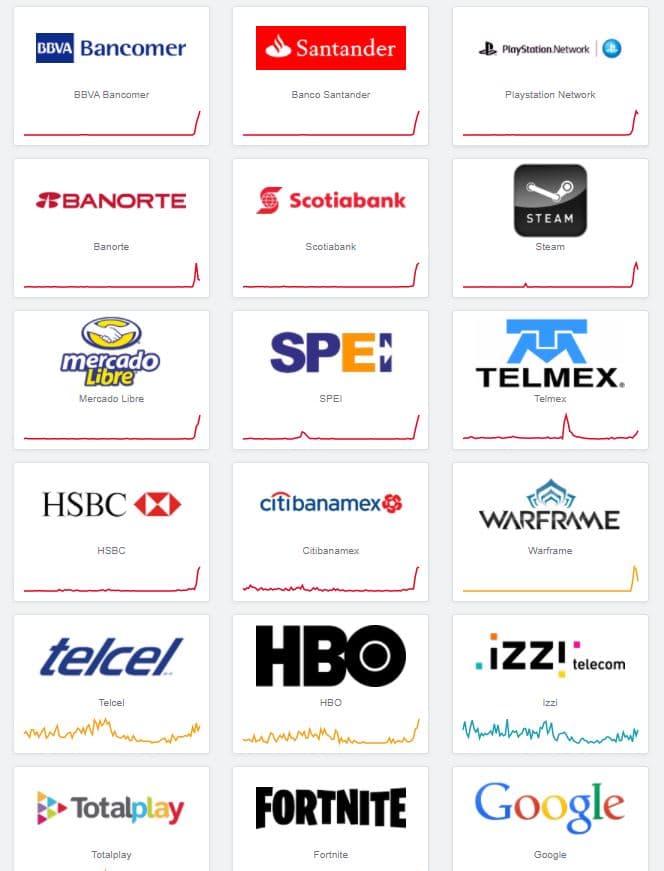The width and height of the screenshot is (664, 871).
Task: Check the Izzi telecom card
Action: point(550,684)
